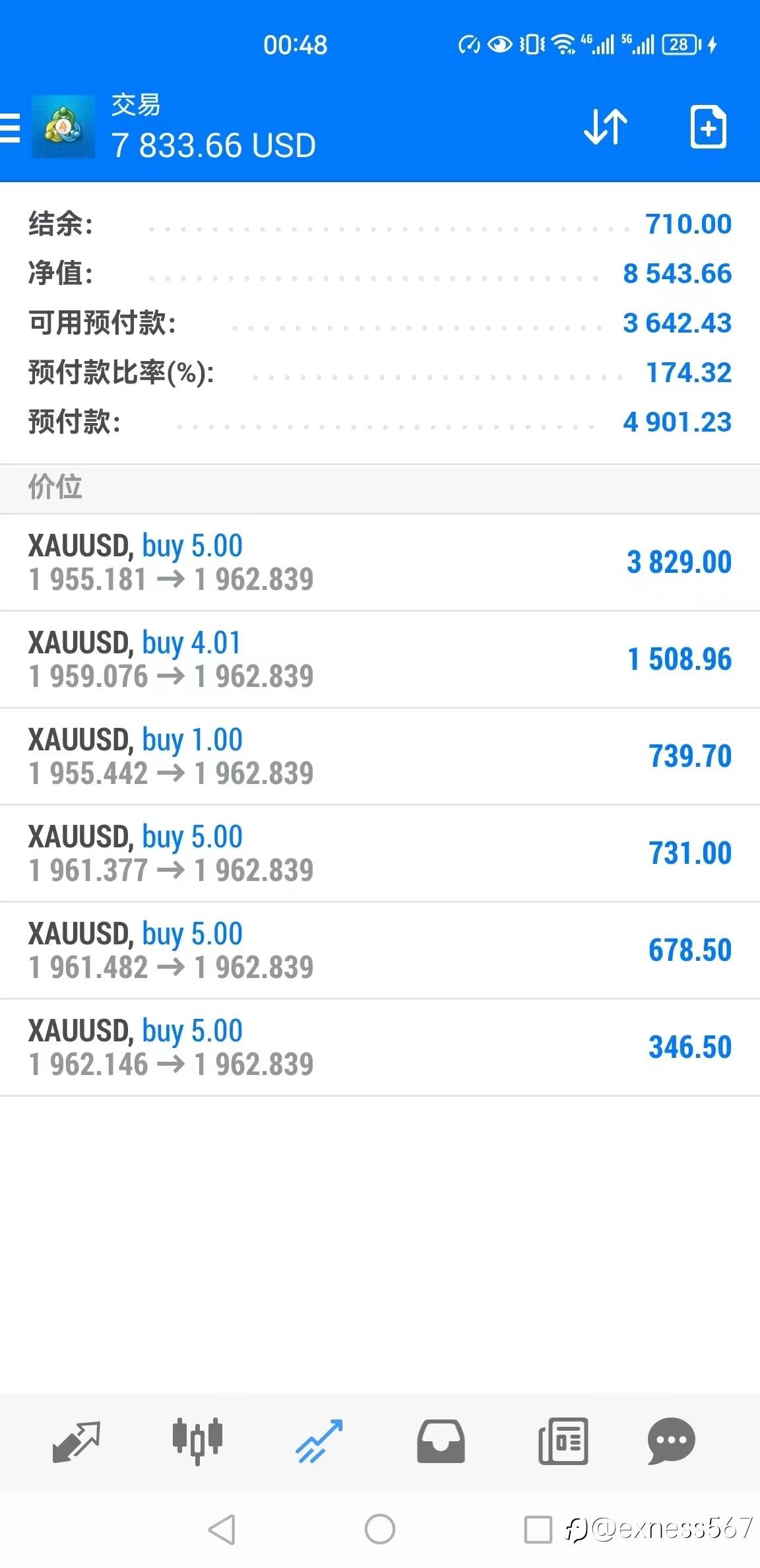Tap the system home button

(x=380, y=1529)
